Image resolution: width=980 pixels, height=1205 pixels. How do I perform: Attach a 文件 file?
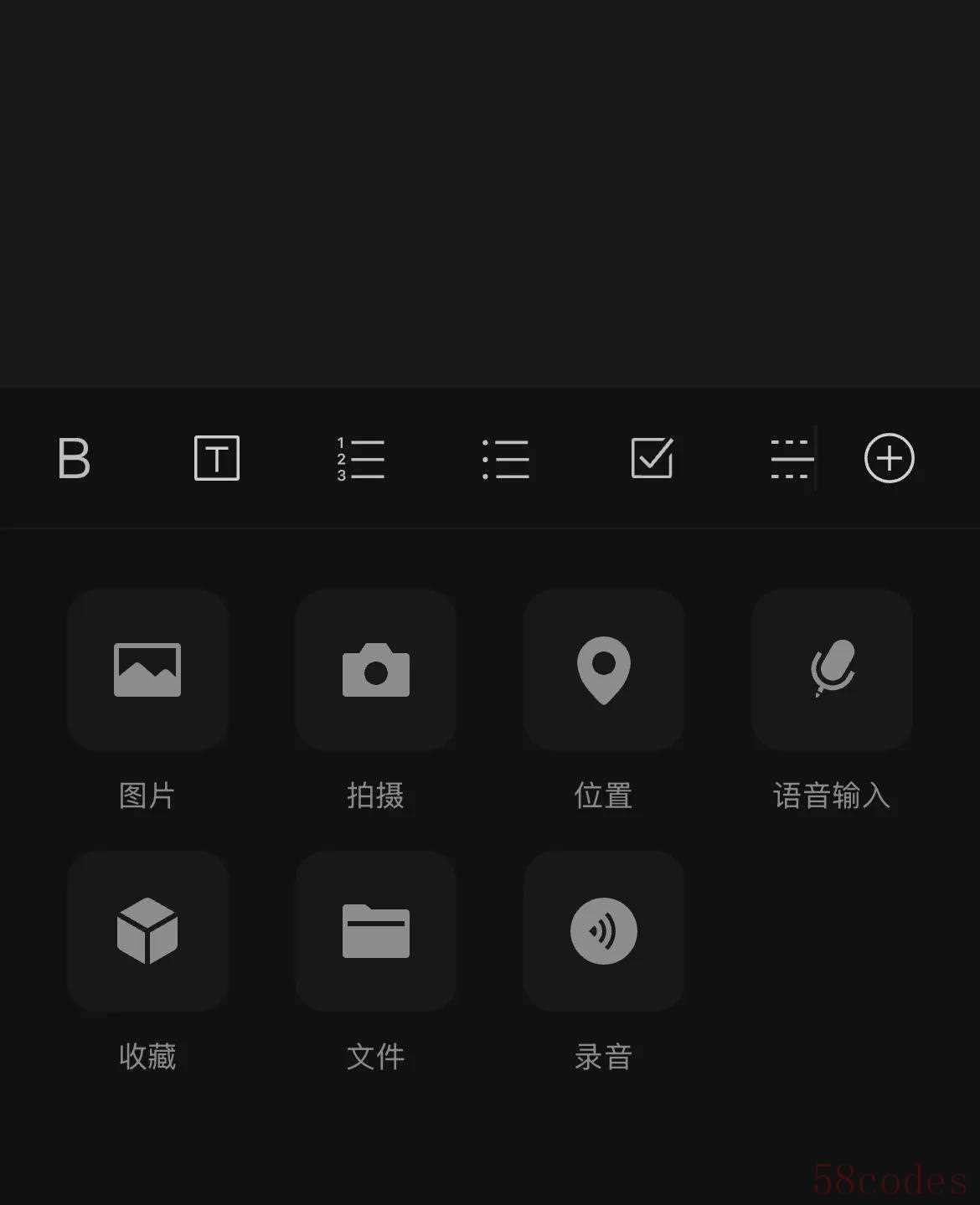point(376,931)
